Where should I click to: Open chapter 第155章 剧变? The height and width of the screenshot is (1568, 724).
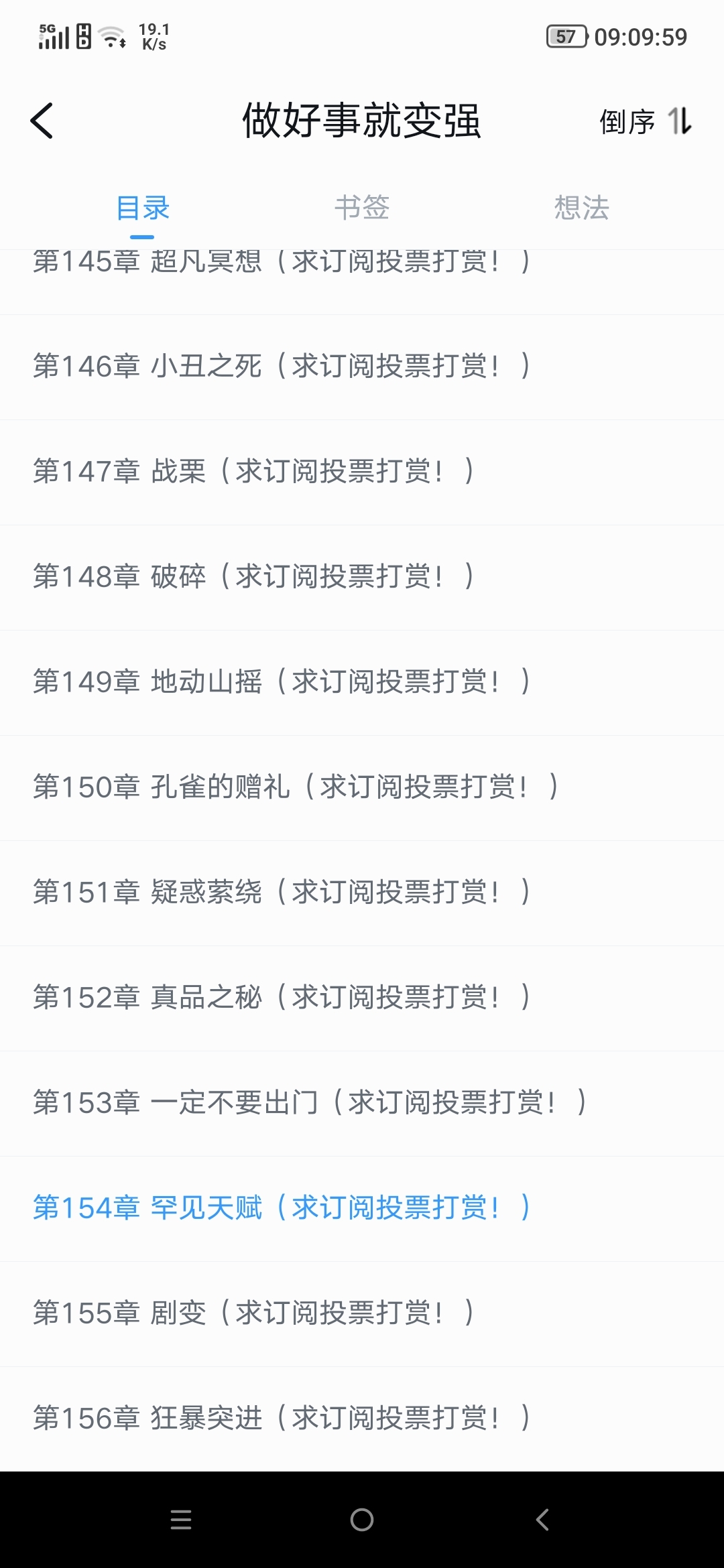point(253,1313)
